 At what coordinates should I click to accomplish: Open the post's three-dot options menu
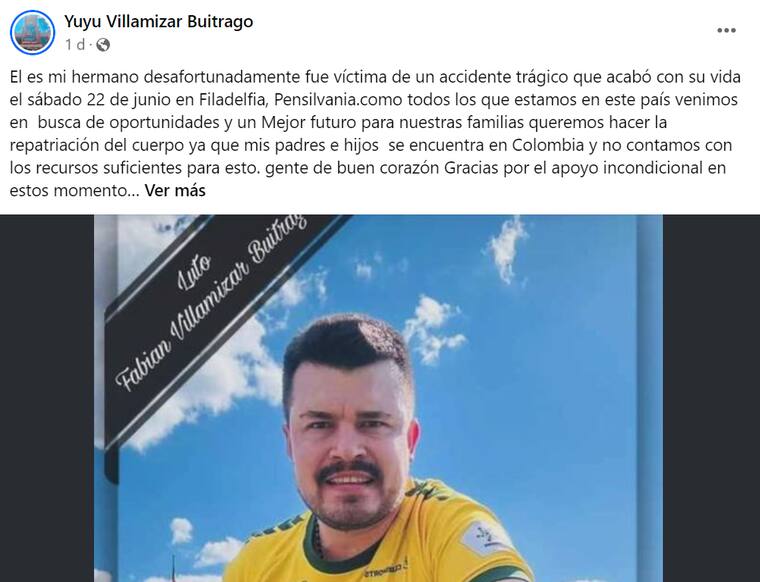coord(726,31)
